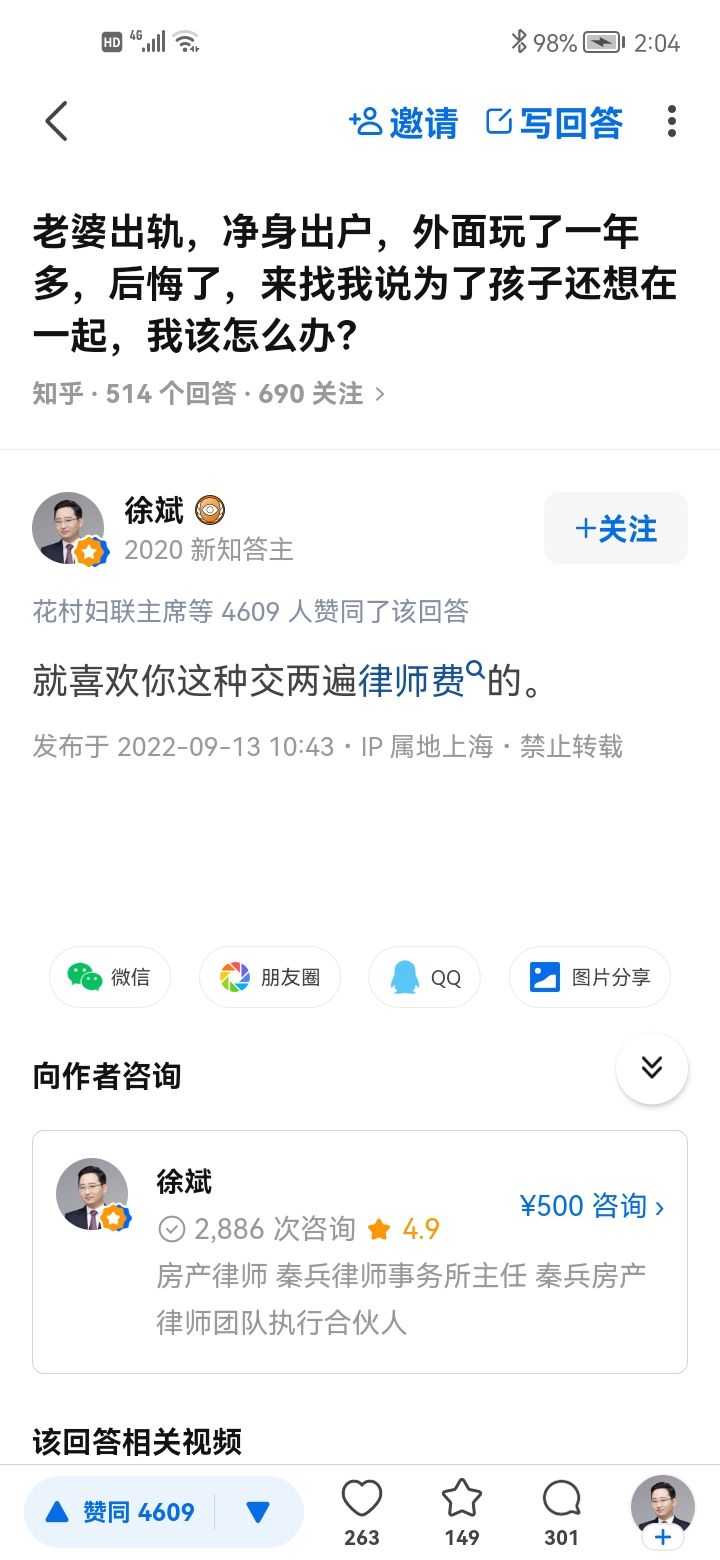720x1560 pixels.
Task: Share this answer to 朋友圈
Action: 270,976
